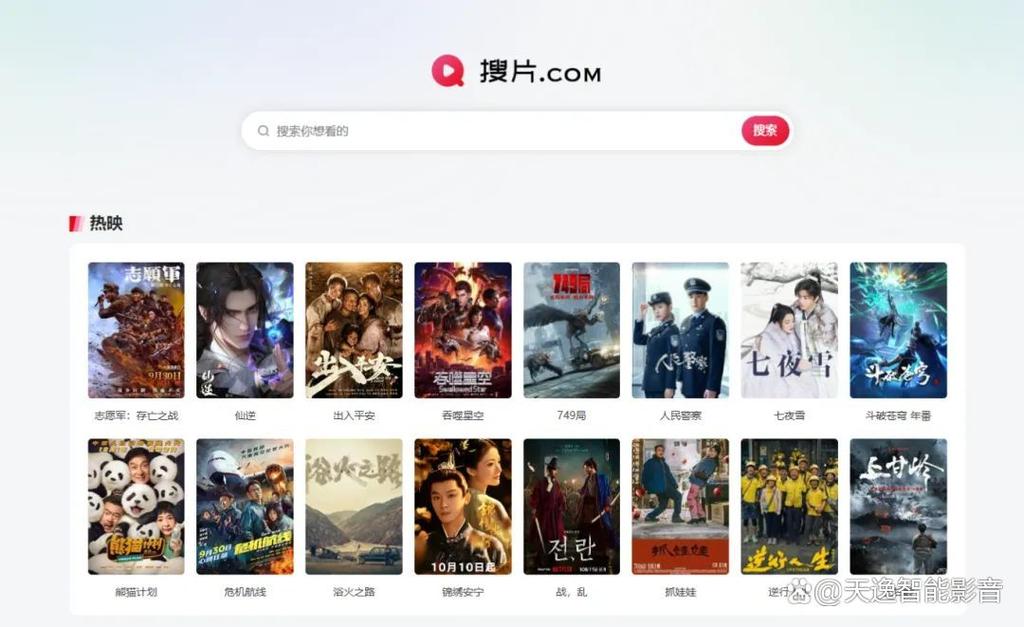Open the 逆行人生 poster

pyautogui.click(x=789, y=506)
